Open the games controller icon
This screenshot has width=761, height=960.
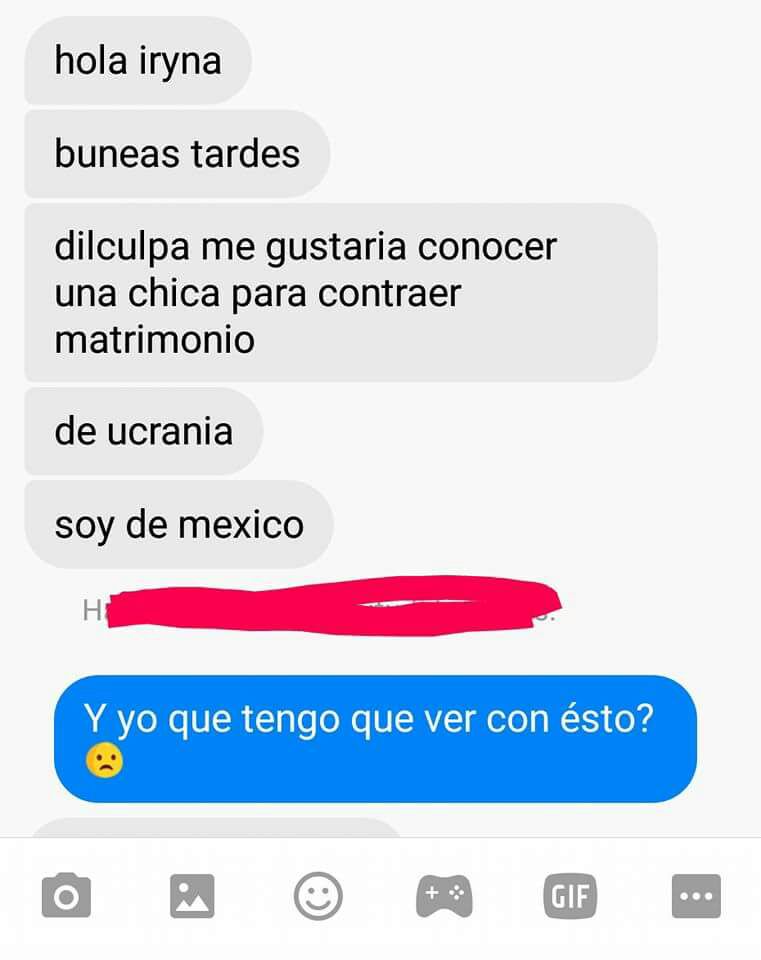click(x=444, y=895)
